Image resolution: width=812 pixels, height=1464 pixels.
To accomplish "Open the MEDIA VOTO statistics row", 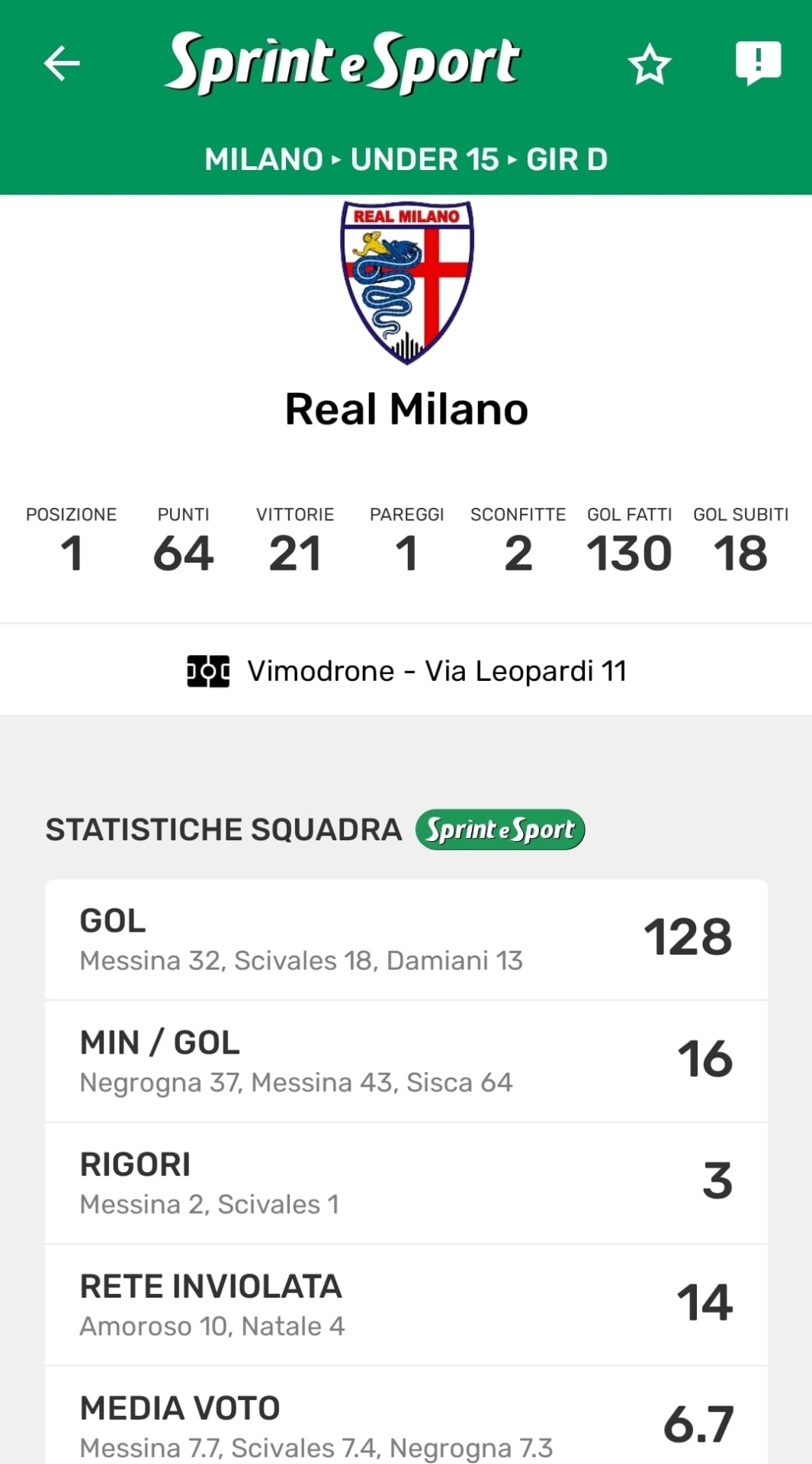I will pyautogui.click(x=406, y=1416).
